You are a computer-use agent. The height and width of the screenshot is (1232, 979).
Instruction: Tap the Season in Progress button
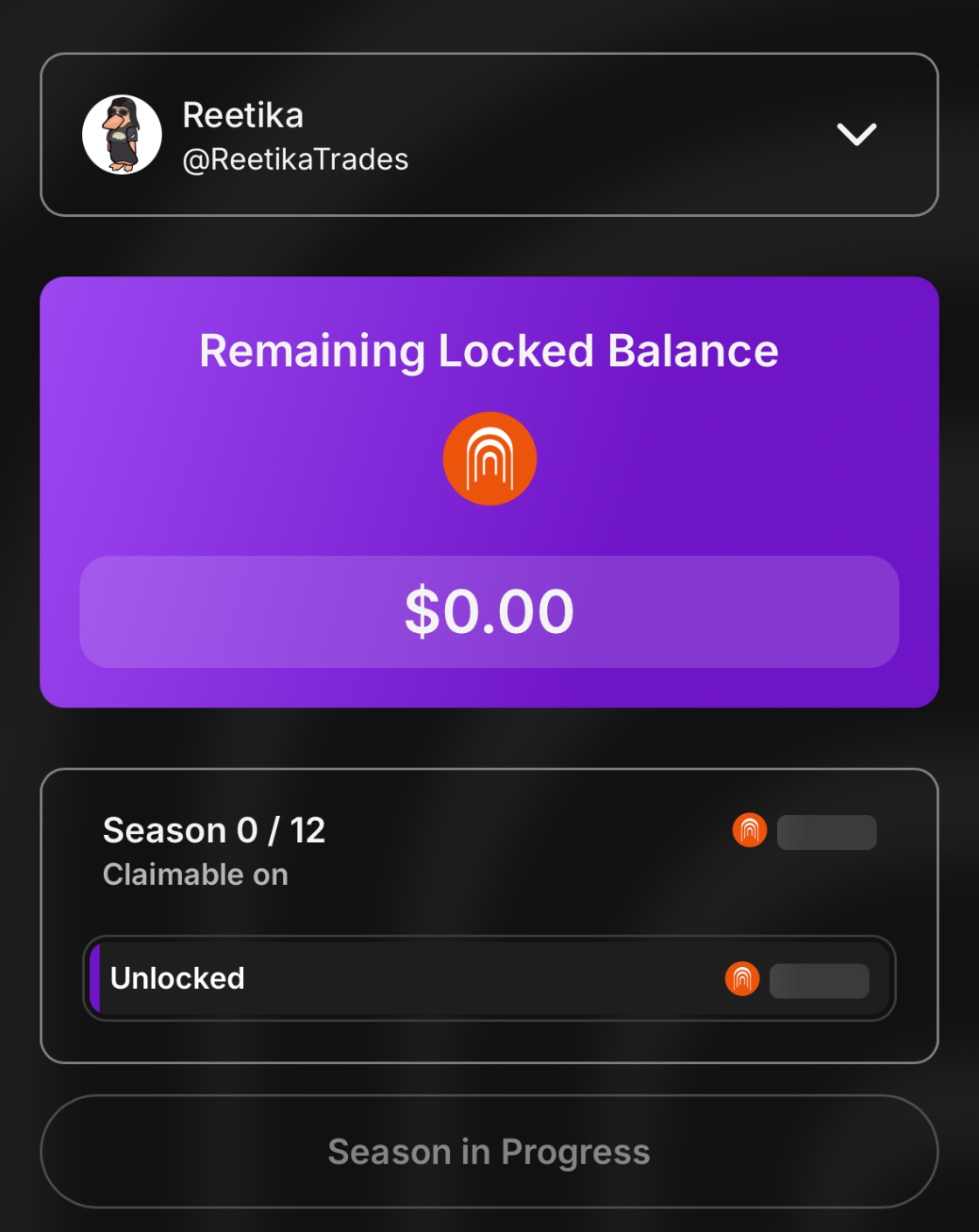pyautogui.click(x=489, y=1152)
